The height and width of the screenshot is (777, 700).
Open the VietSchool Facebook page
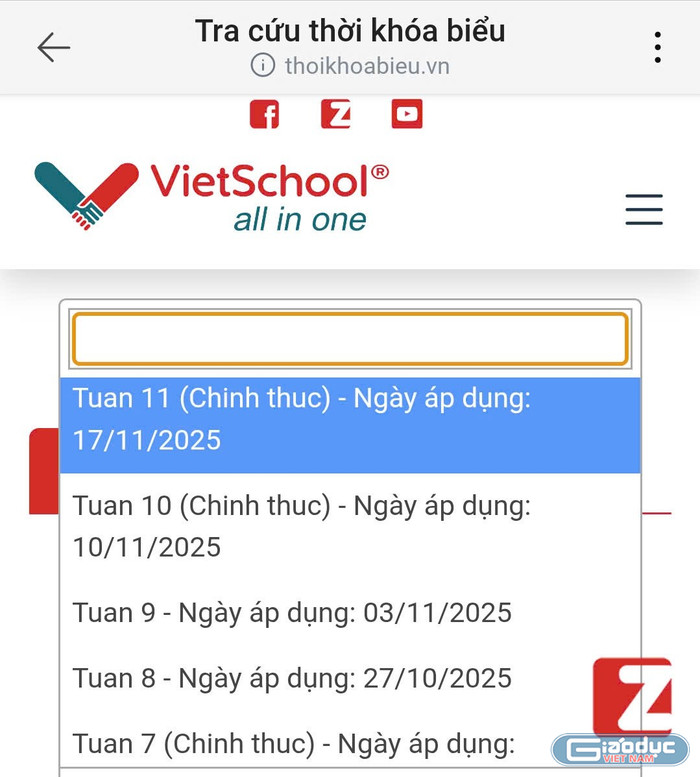(x=264, y=114)
